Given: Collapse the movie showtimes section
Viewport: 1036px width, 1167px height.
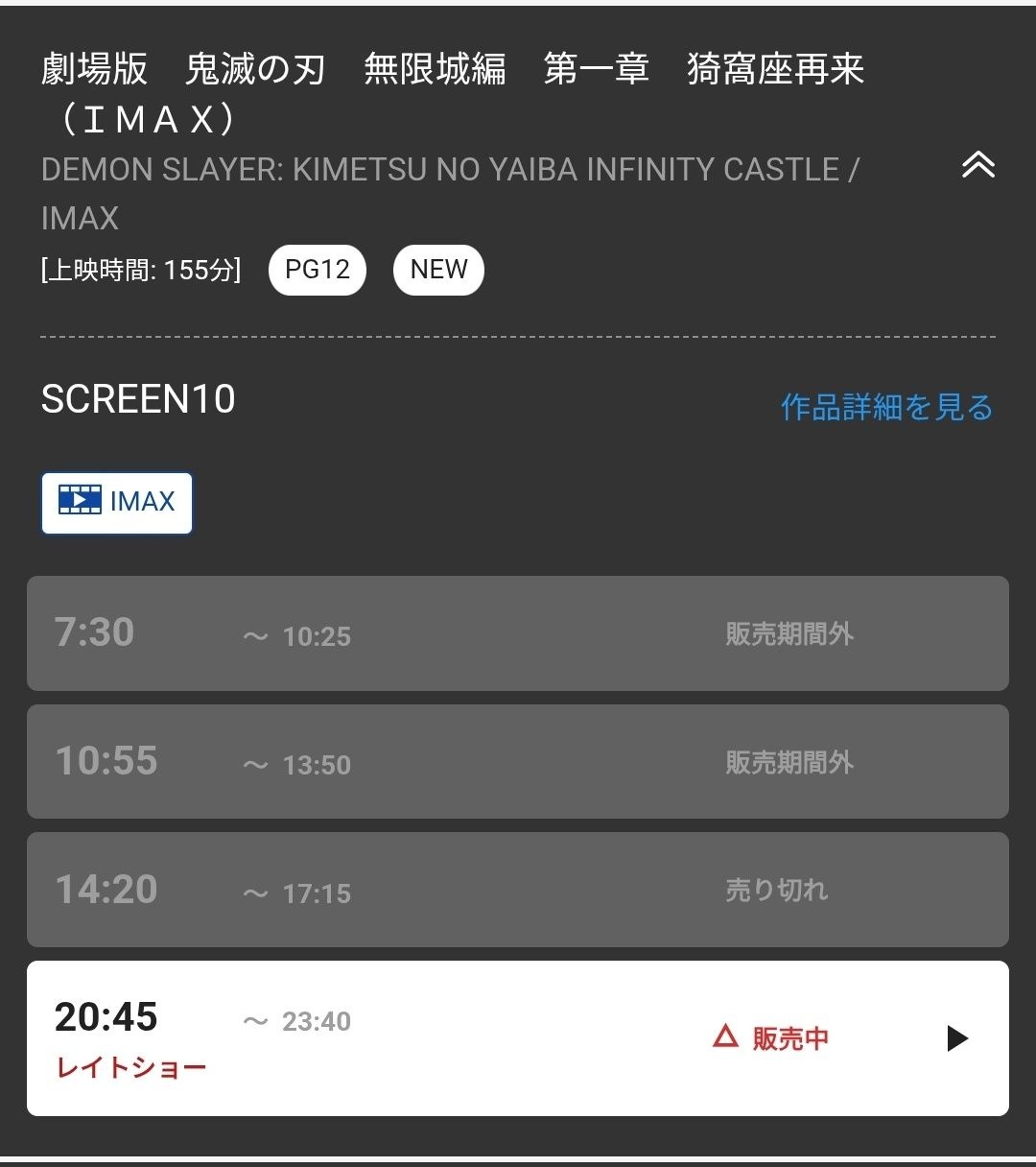Looking at the screenshot, I should pos(977,166).
